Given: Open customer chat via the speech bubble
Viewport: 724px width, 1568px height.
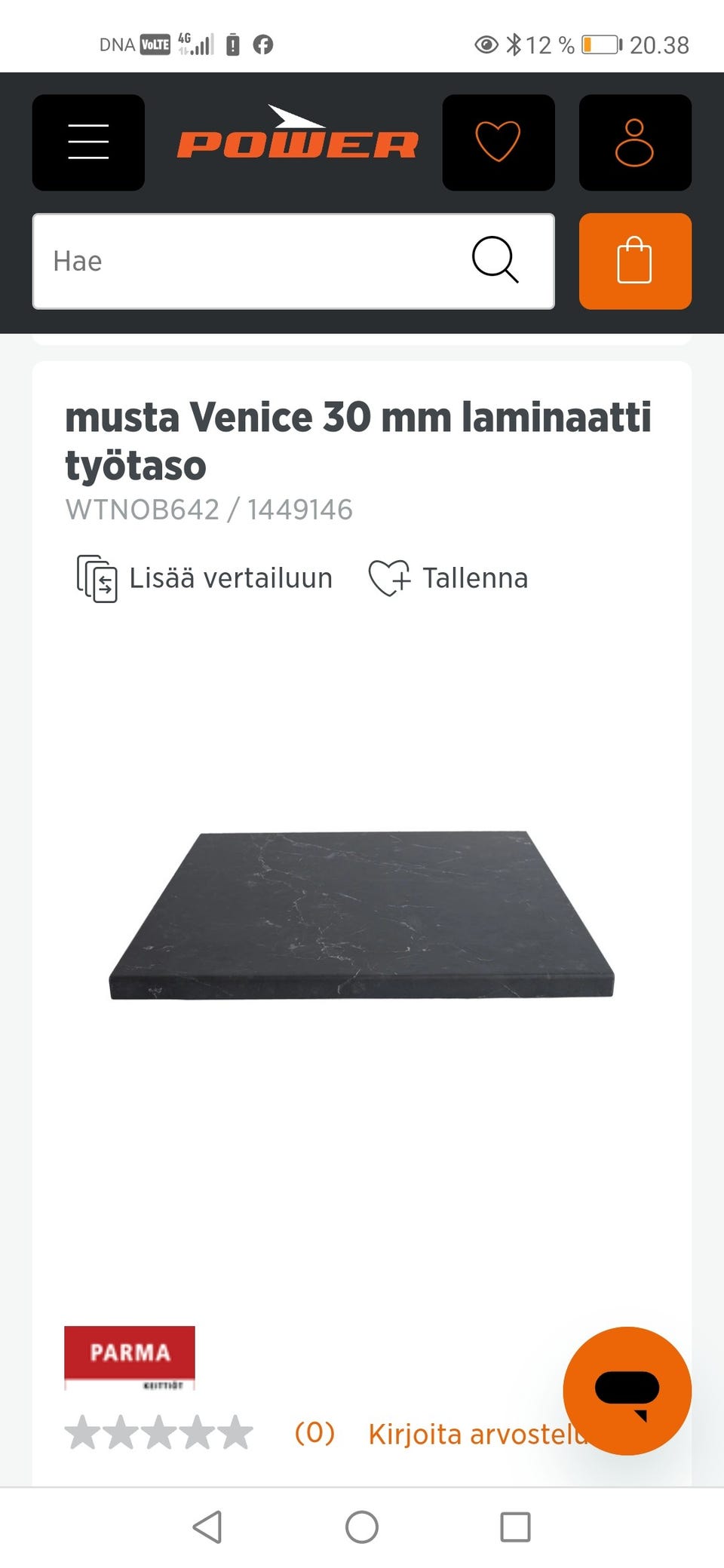Looking at the screenshot, I should click(x=627, y=1392).
